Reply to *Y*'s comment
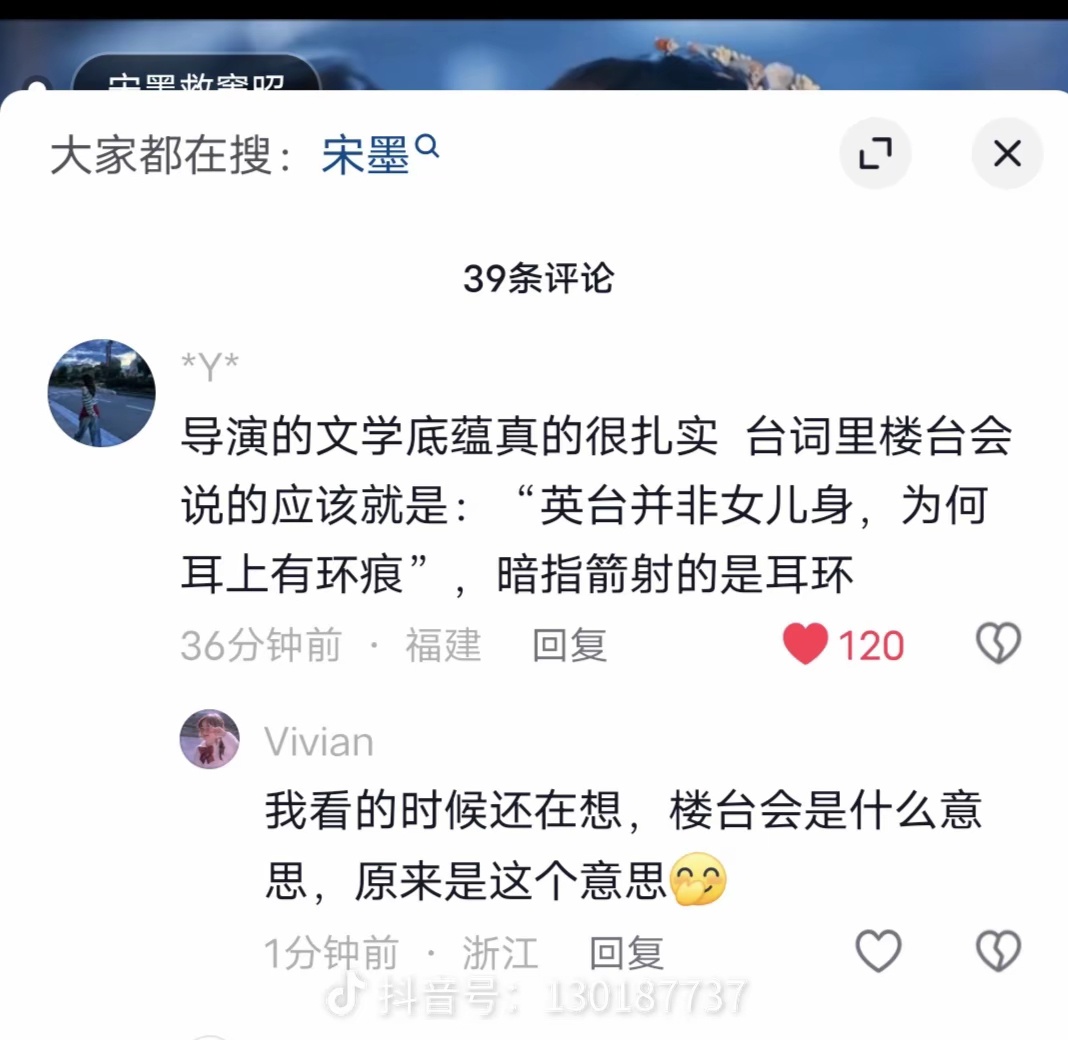1068x1040 pixels. pyautogui.click(x=569, y=646)
